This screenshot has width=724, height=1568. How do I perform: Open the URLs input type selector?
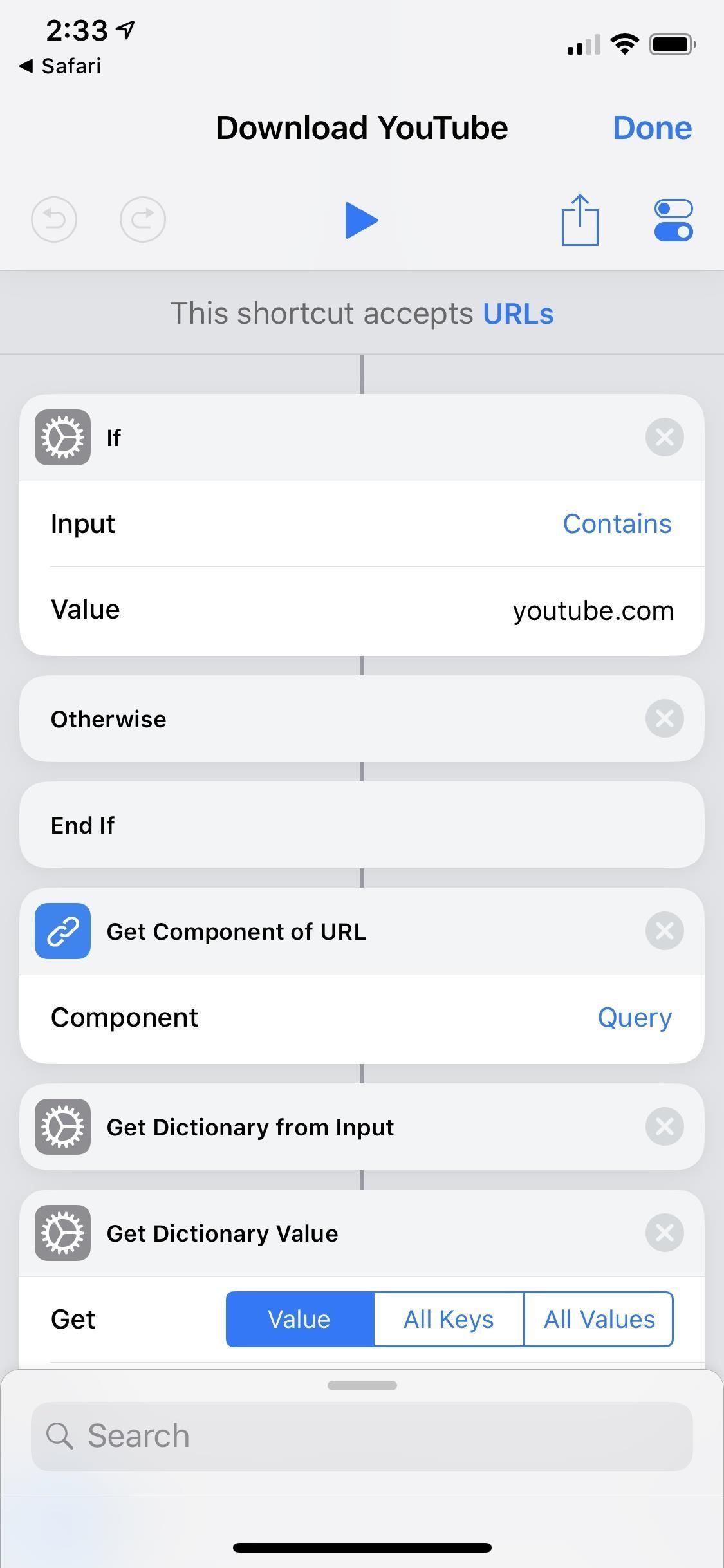[519, 313]
